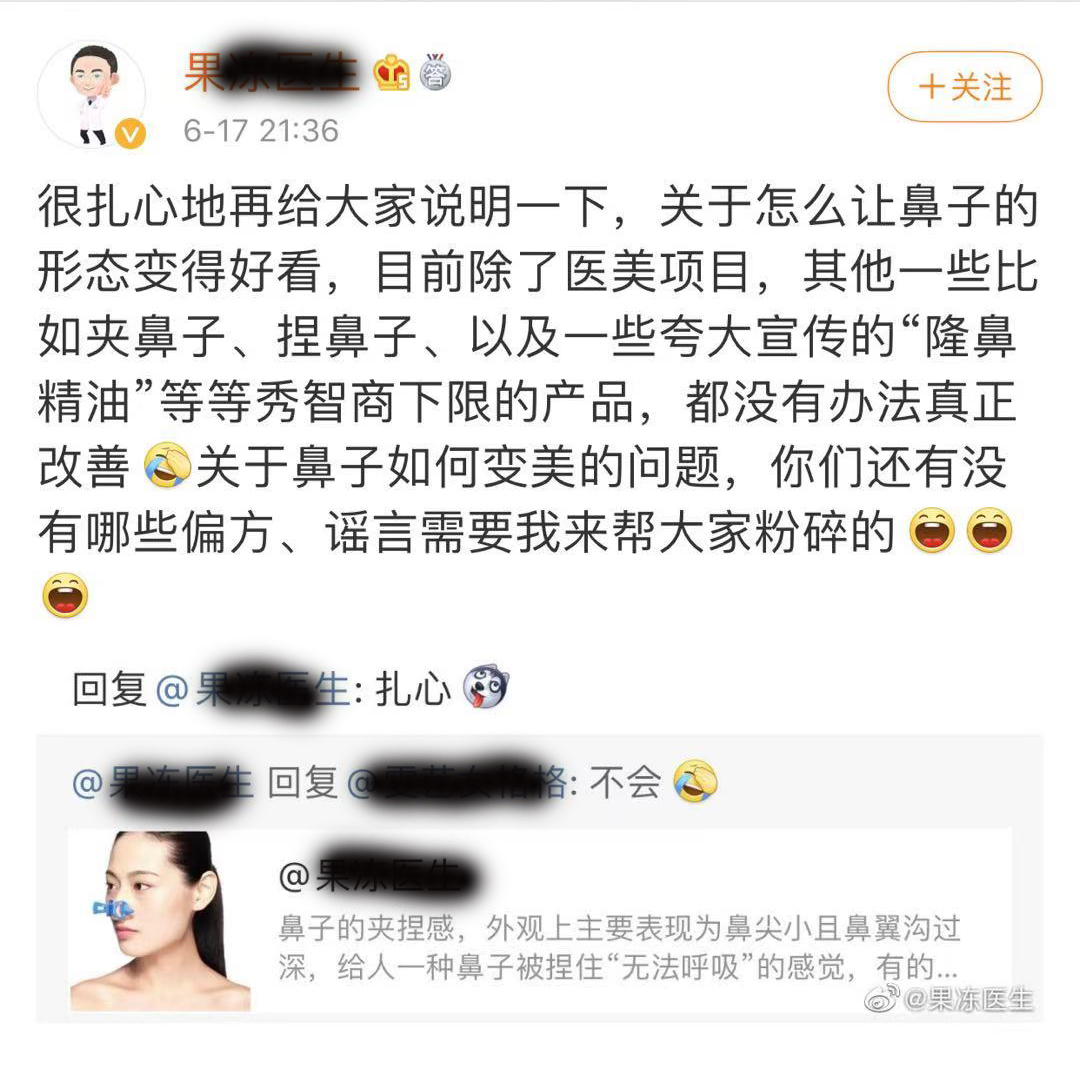The width and height of the screenshot is (1080, 1074).
Task: Tap the +关注 follow button
Action: coord(964,87)
